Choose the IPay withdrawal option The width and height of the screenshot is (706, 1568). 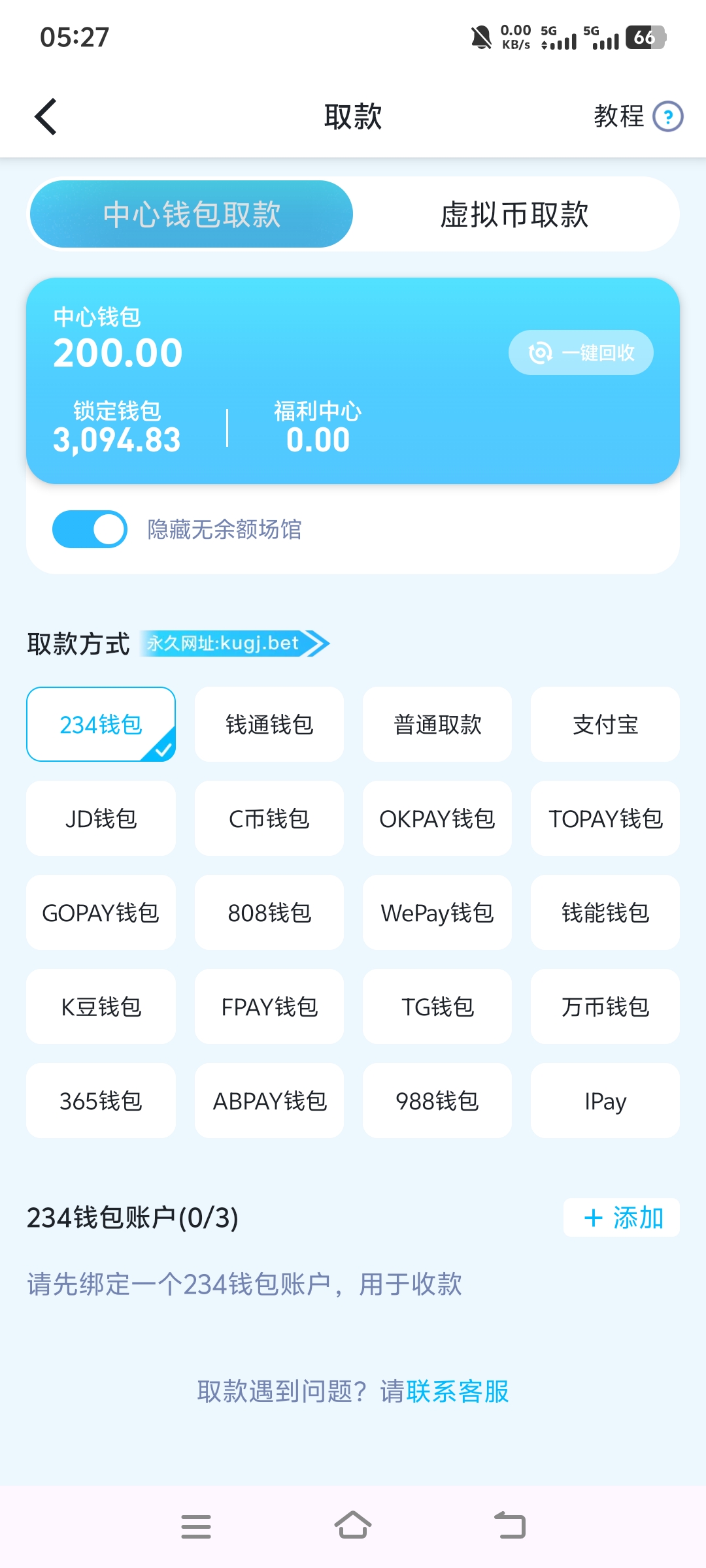[605, 1100]
